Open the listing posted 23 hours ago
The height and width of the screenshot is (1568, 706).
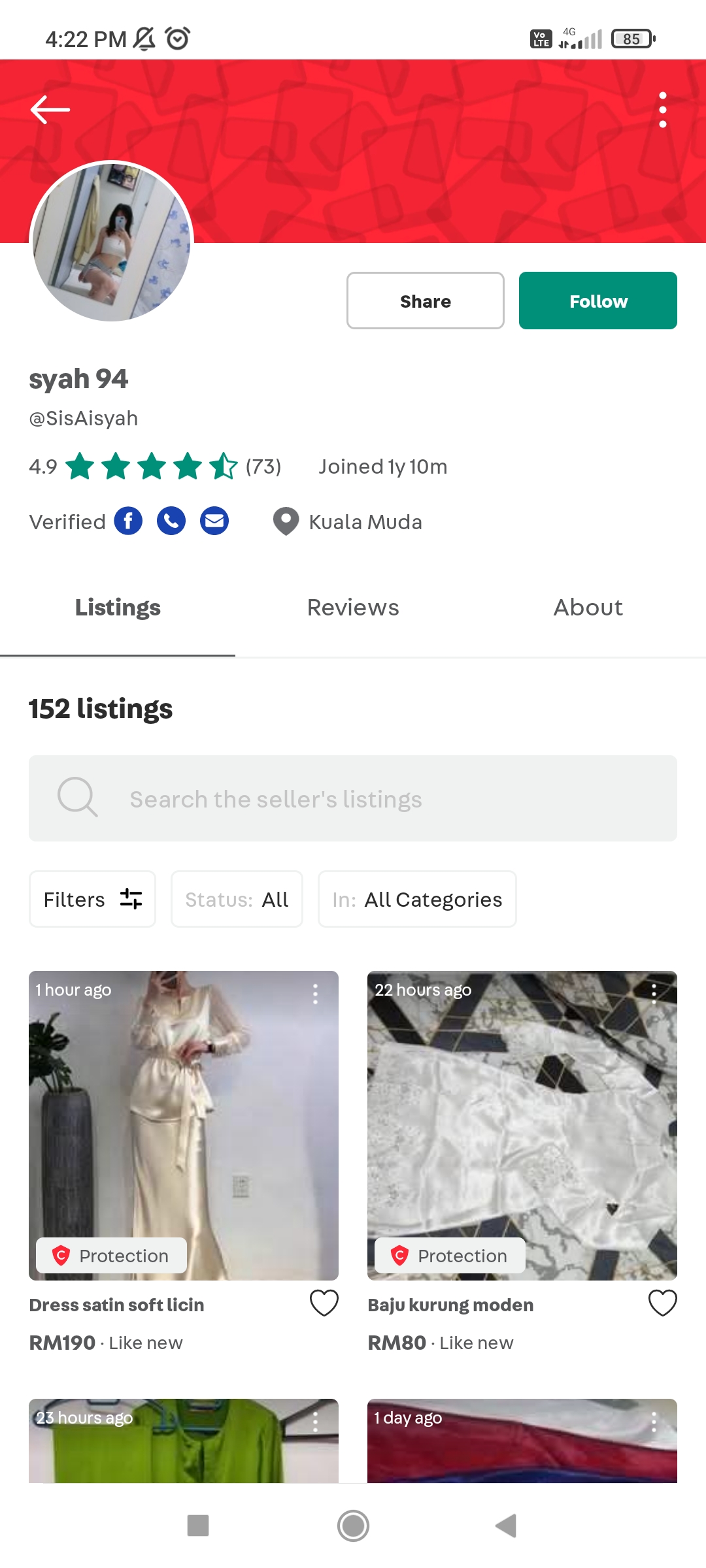click(x=183, y=1444)
